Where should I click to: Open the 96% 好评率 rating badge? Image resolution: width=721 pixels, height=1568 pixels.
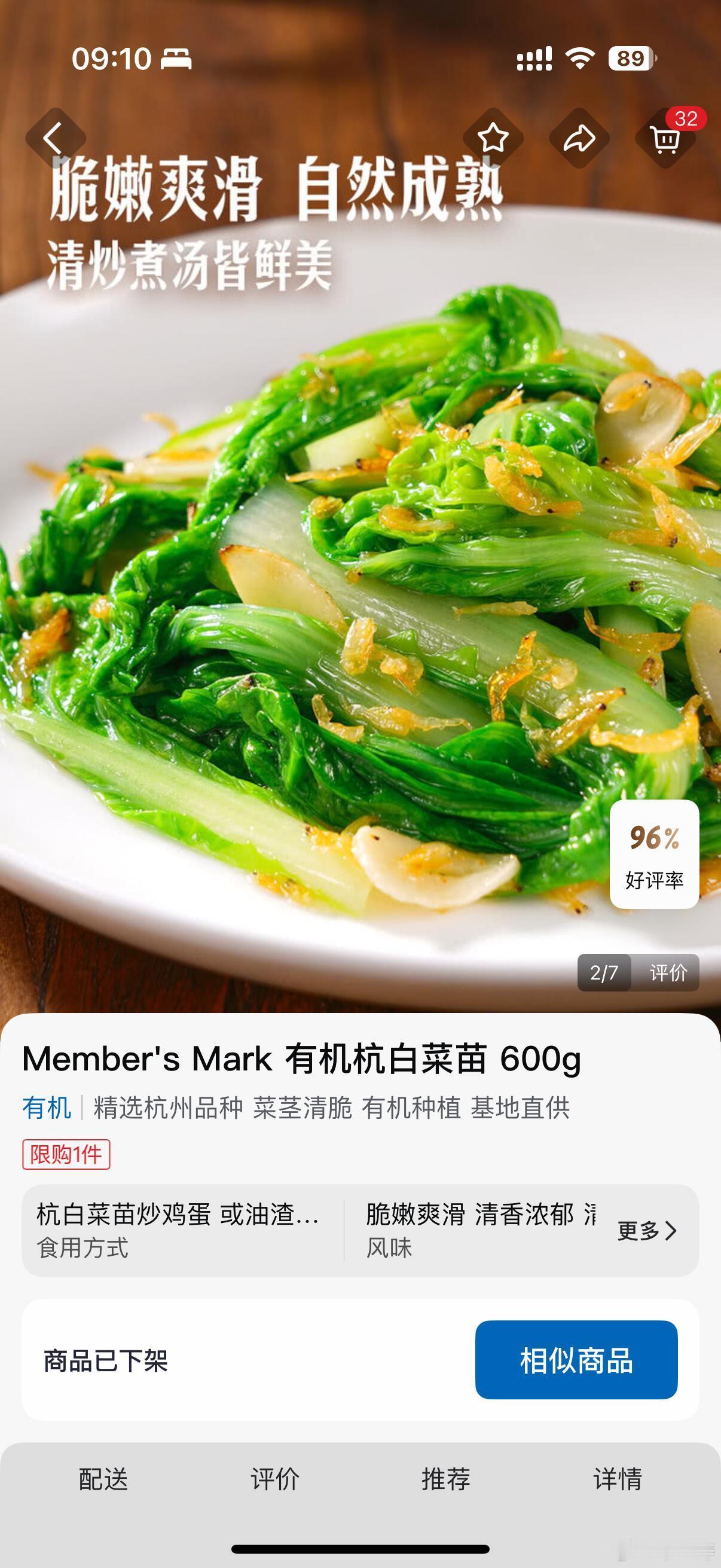pos(654,854)
